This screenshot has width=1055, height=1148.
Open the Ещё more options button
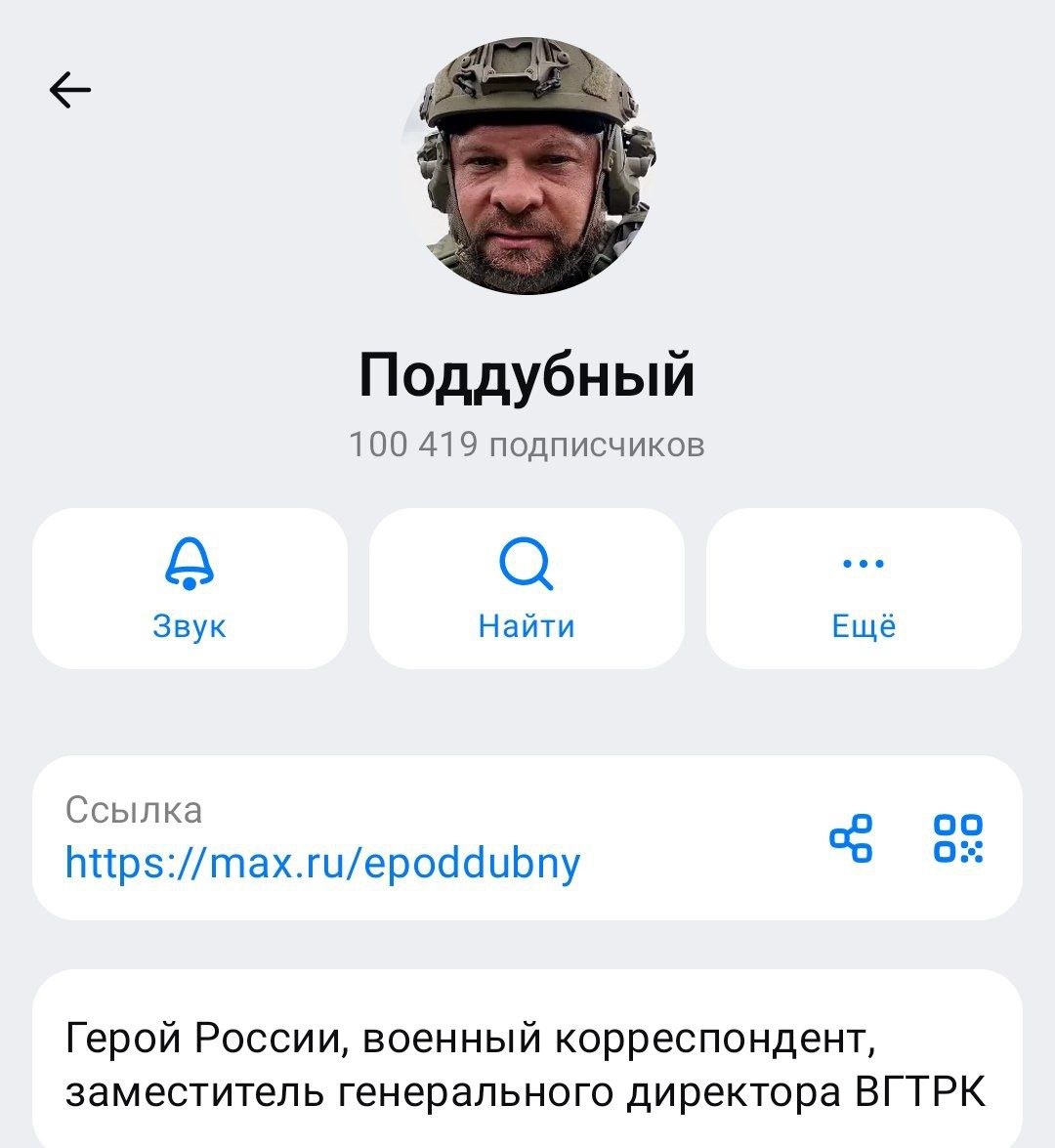click(864, 588)
